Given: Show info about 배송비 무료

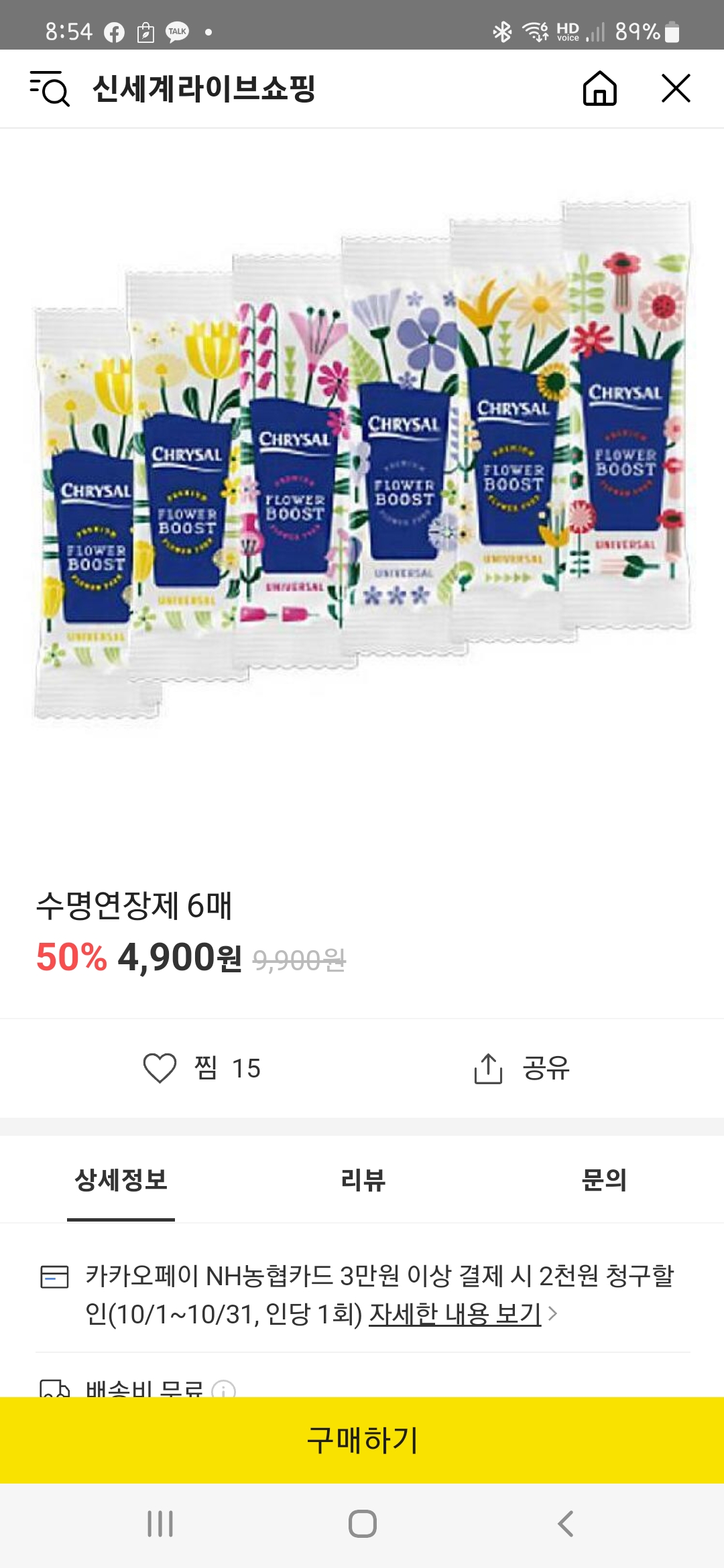Looking at the screenshot, I should pos(223,1390).
